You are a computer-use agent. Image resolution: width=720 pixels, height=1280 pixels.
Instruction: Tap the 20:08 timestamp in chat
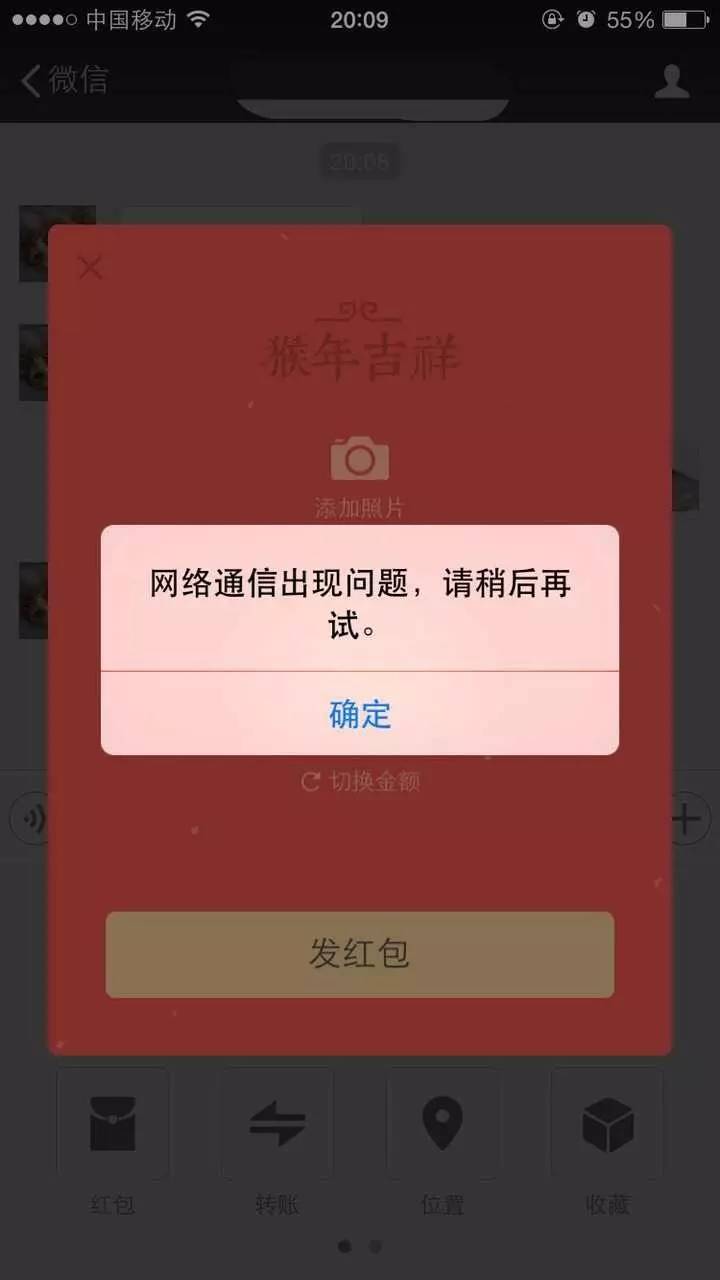[359, 160]
